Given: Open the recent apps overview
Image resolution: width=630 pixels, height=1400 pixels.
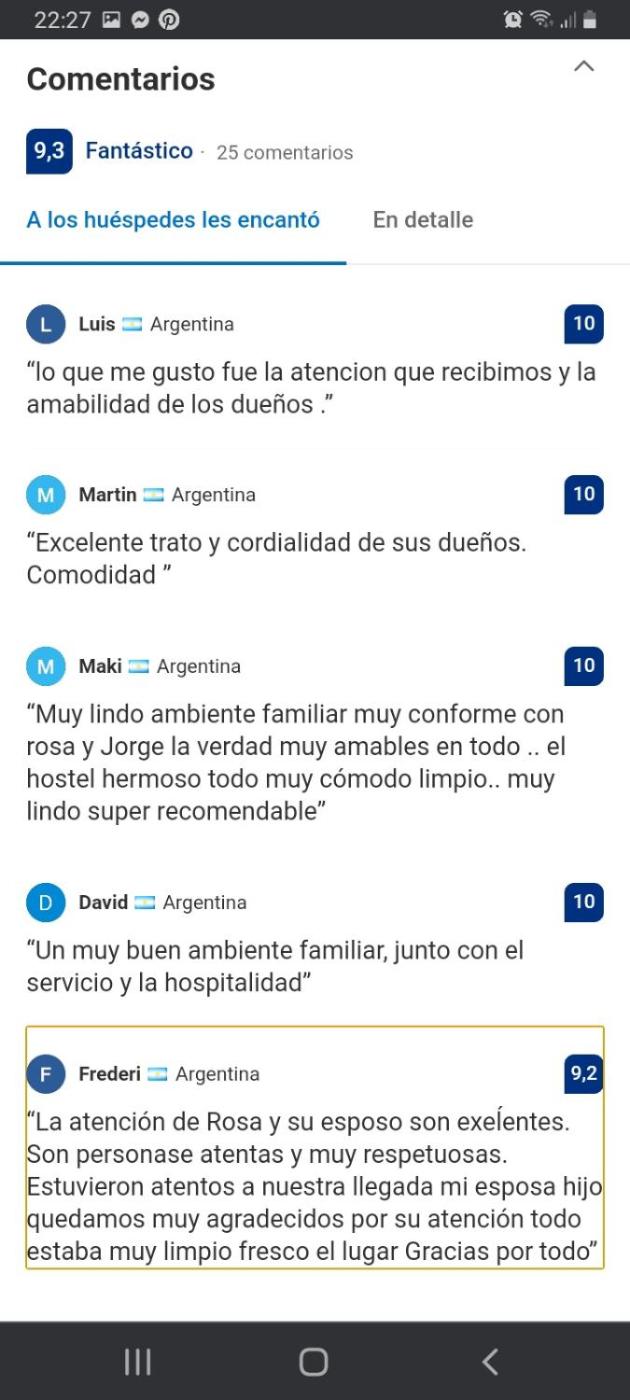Looking at the screenshot, I should (x=137, y=1361).
